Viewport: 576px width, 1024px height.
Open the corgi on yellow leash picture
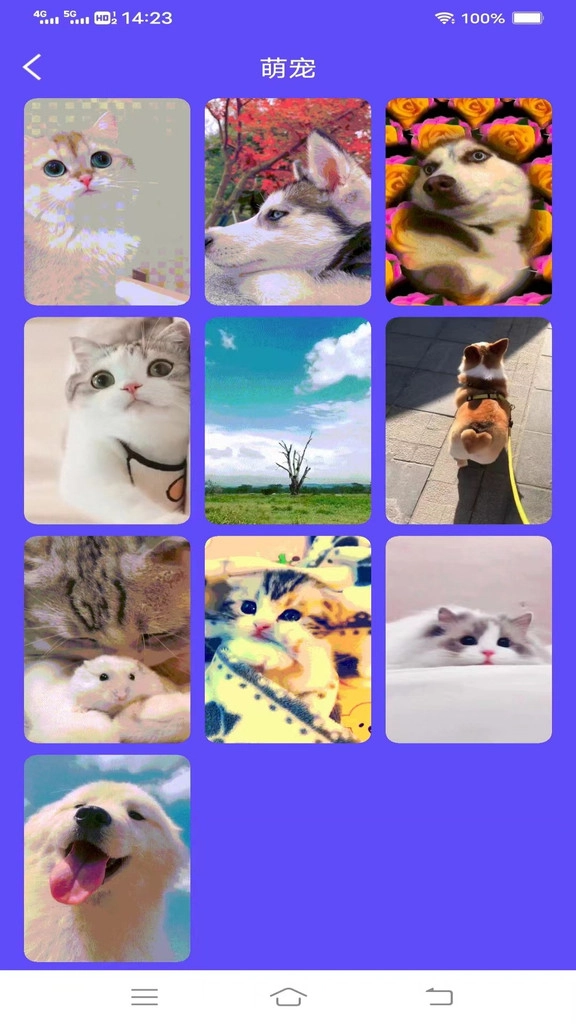(469, 421)
